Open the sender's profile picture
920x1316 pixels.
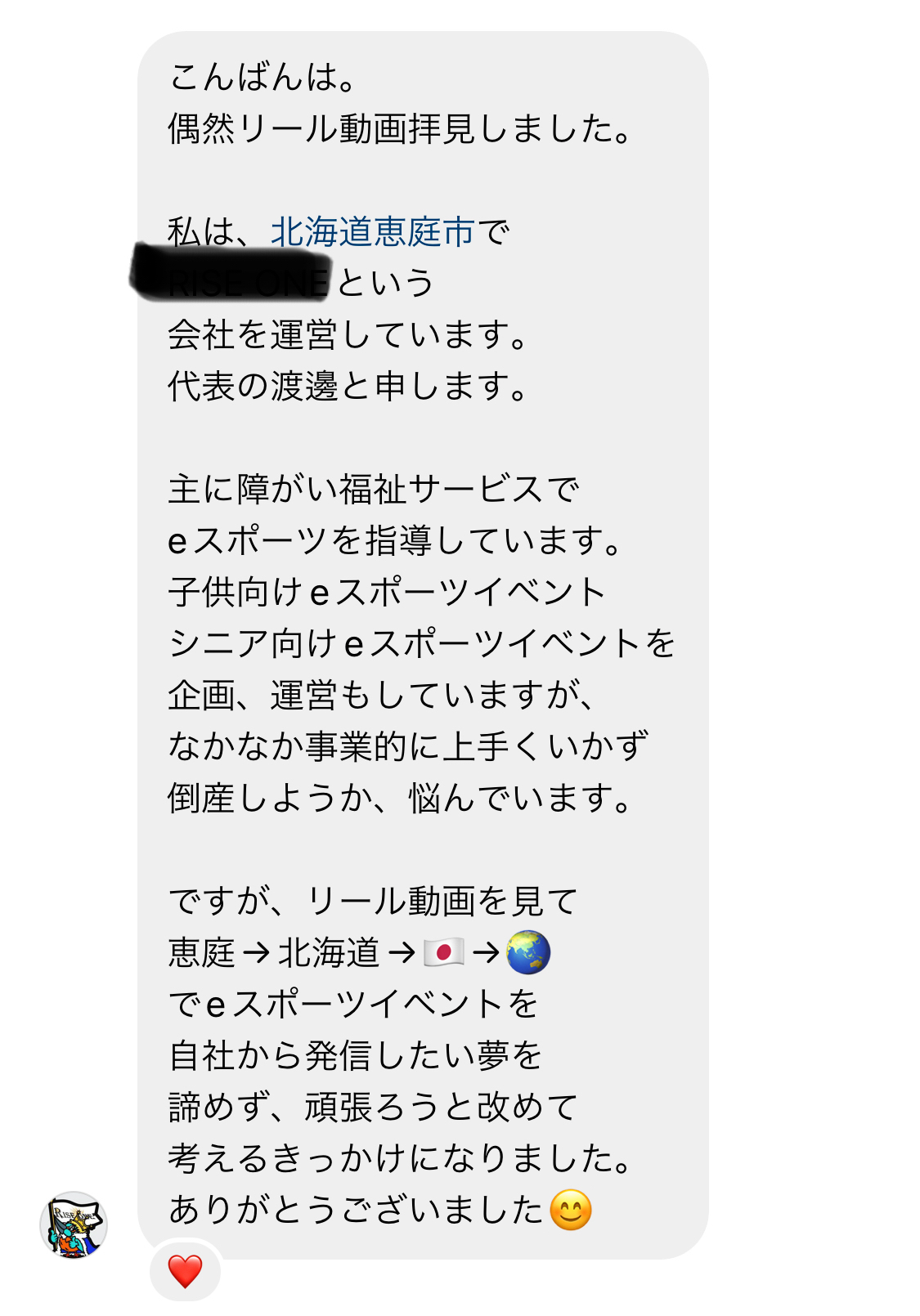click(x=74, y=1224)
